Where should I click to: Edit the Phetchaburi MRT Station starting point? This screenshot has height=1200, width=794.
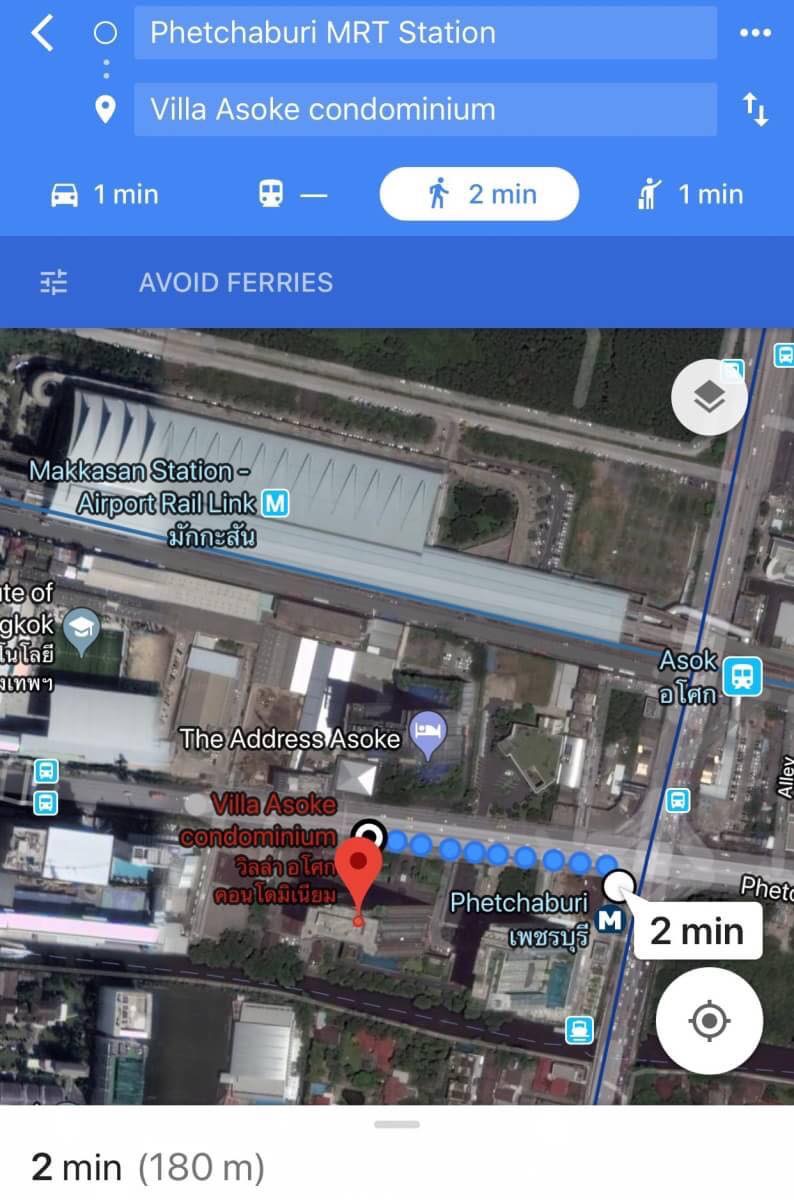[x=425, y=33]
